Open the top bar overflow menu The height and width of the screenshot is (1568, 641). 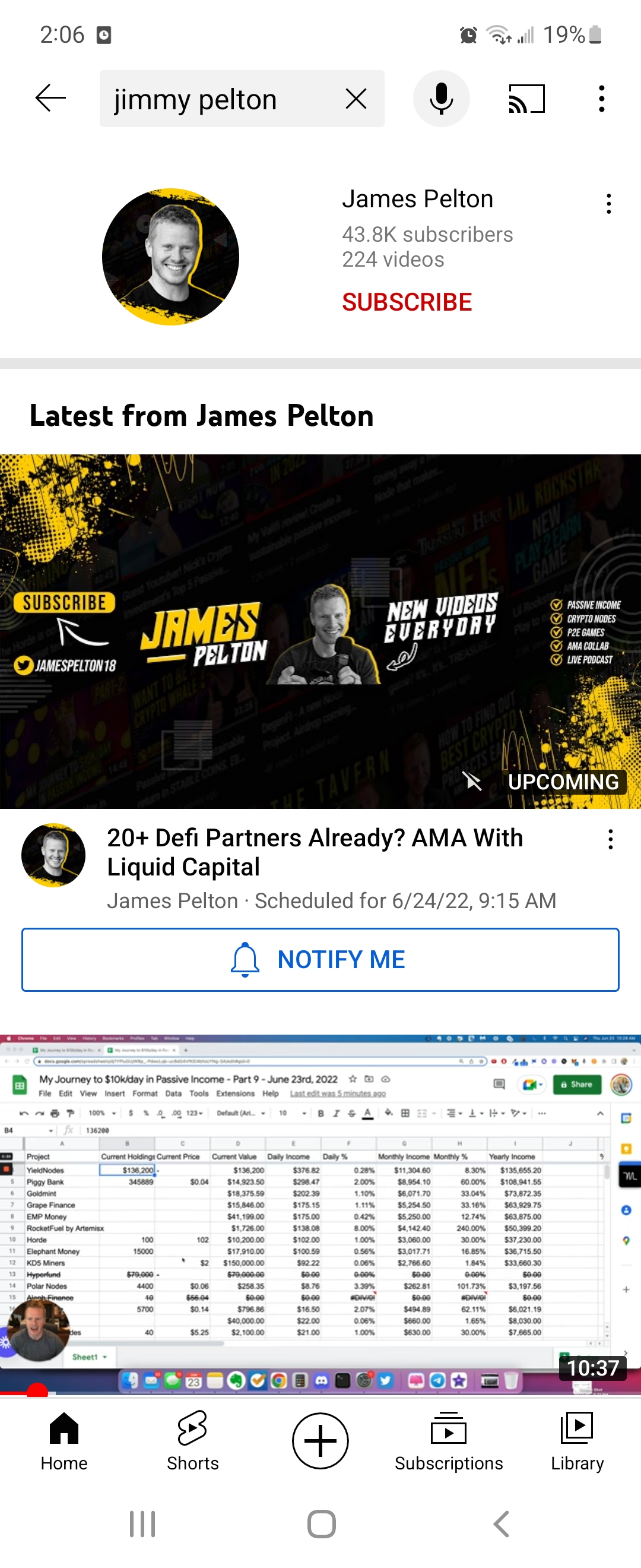point(601,99)
